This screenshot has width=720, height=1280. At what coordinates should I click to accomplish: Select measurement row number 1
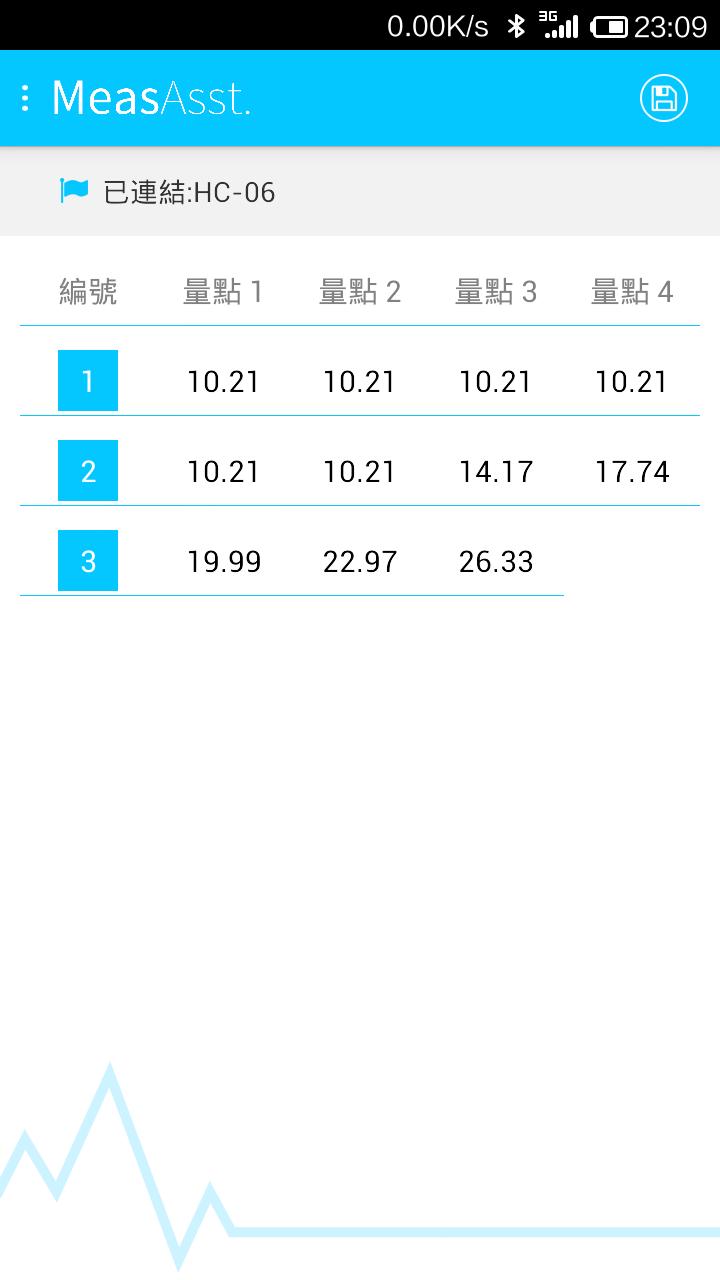88,380
